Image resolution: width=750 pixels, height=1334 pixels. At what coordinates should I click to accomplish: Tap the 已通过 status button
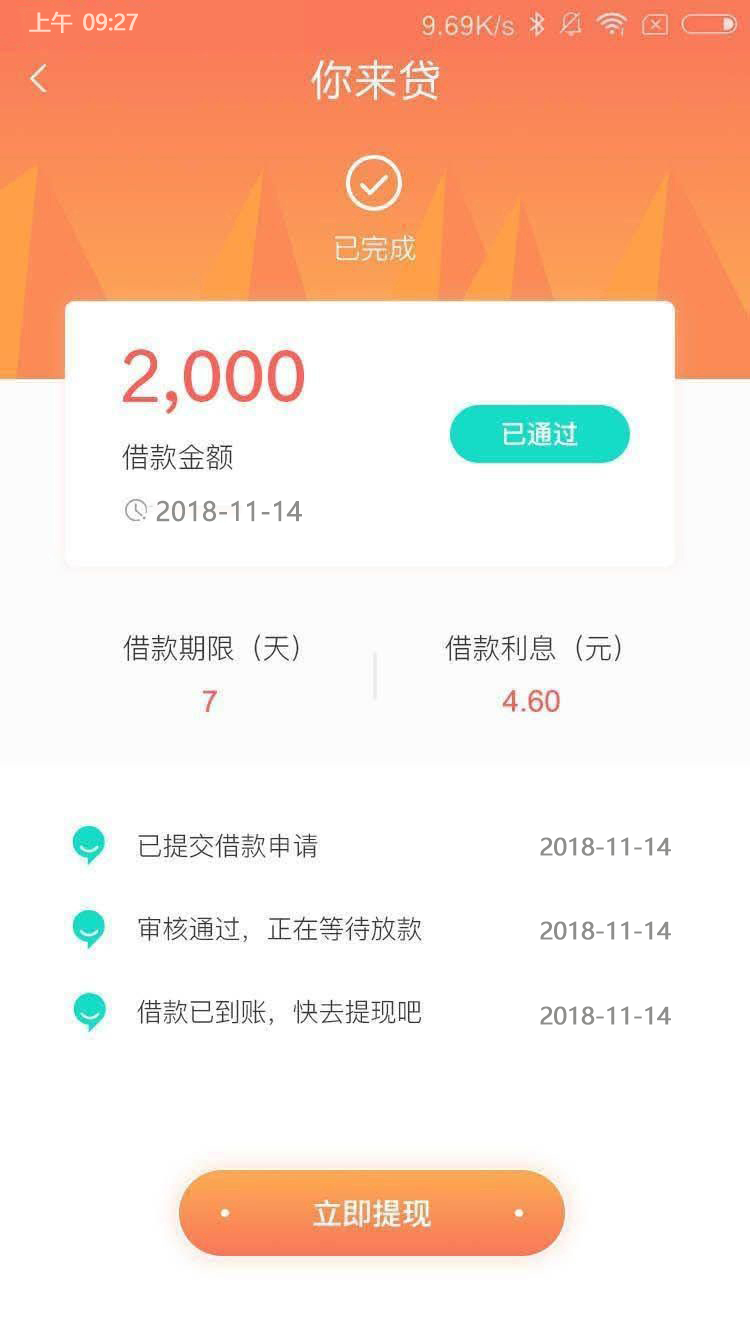540,434
